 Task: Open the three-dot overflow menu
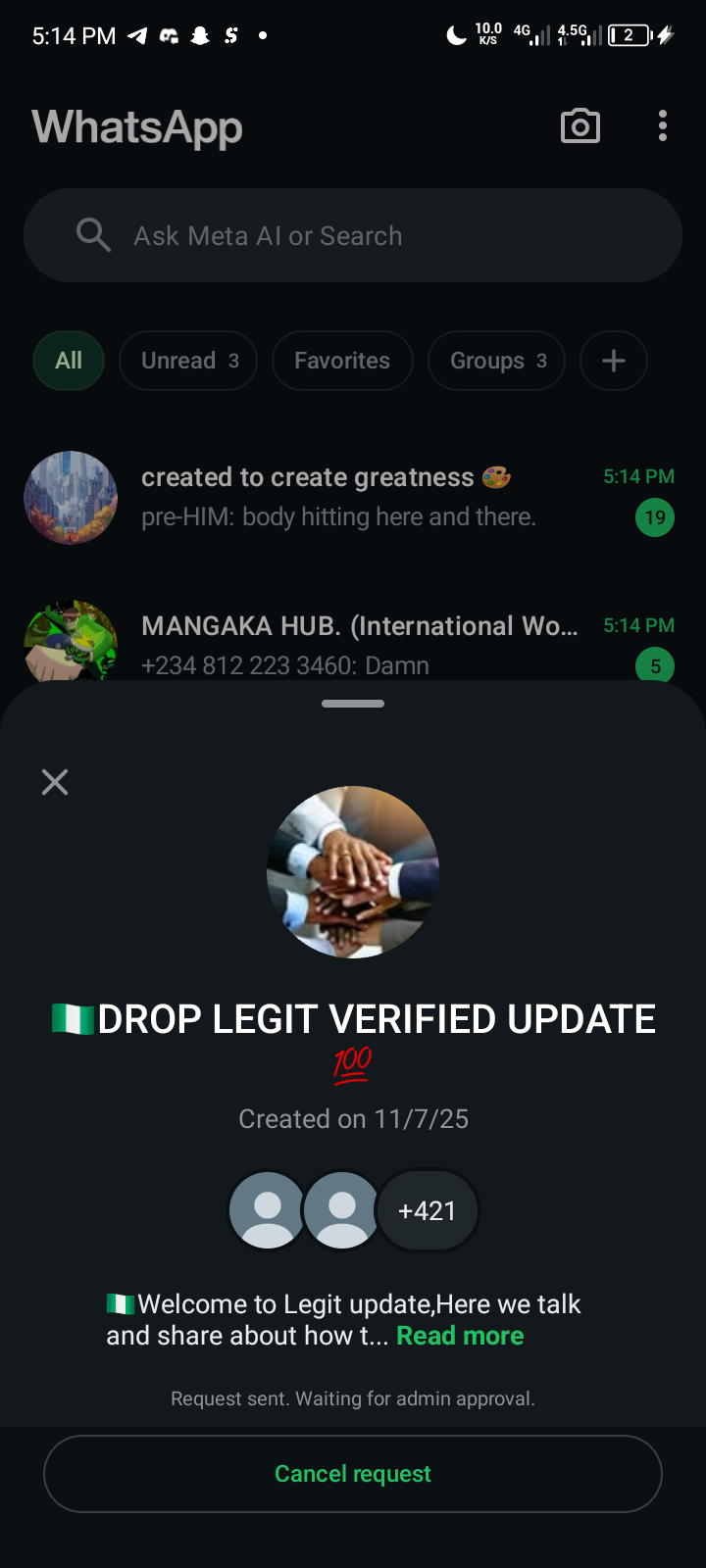(x=663, y=126)
